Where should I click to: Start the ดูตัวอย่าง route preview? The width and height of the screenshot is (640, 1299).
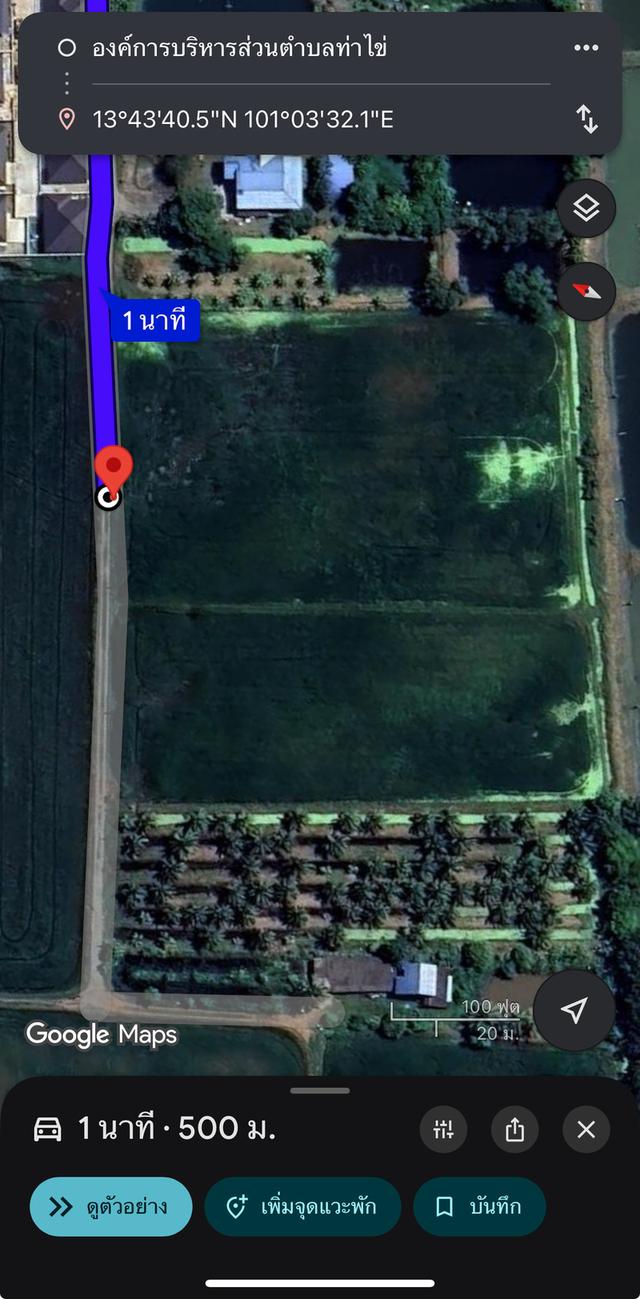tap(111, 1207)
